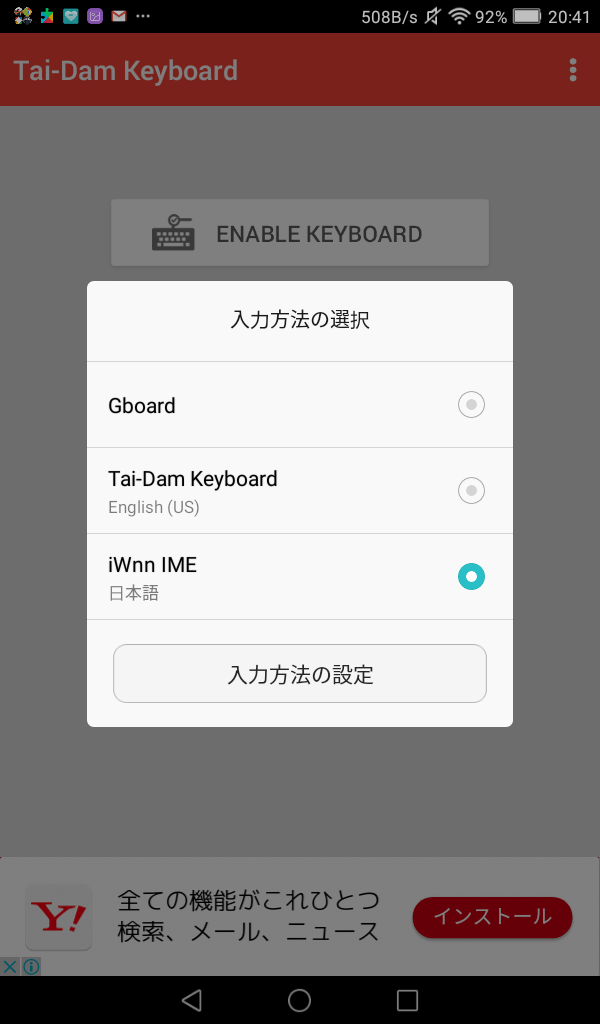Select the iWnn IME 日本語 option
Image resolution: width=600 pixels, height=1024 pixels.
click(300, 577)
